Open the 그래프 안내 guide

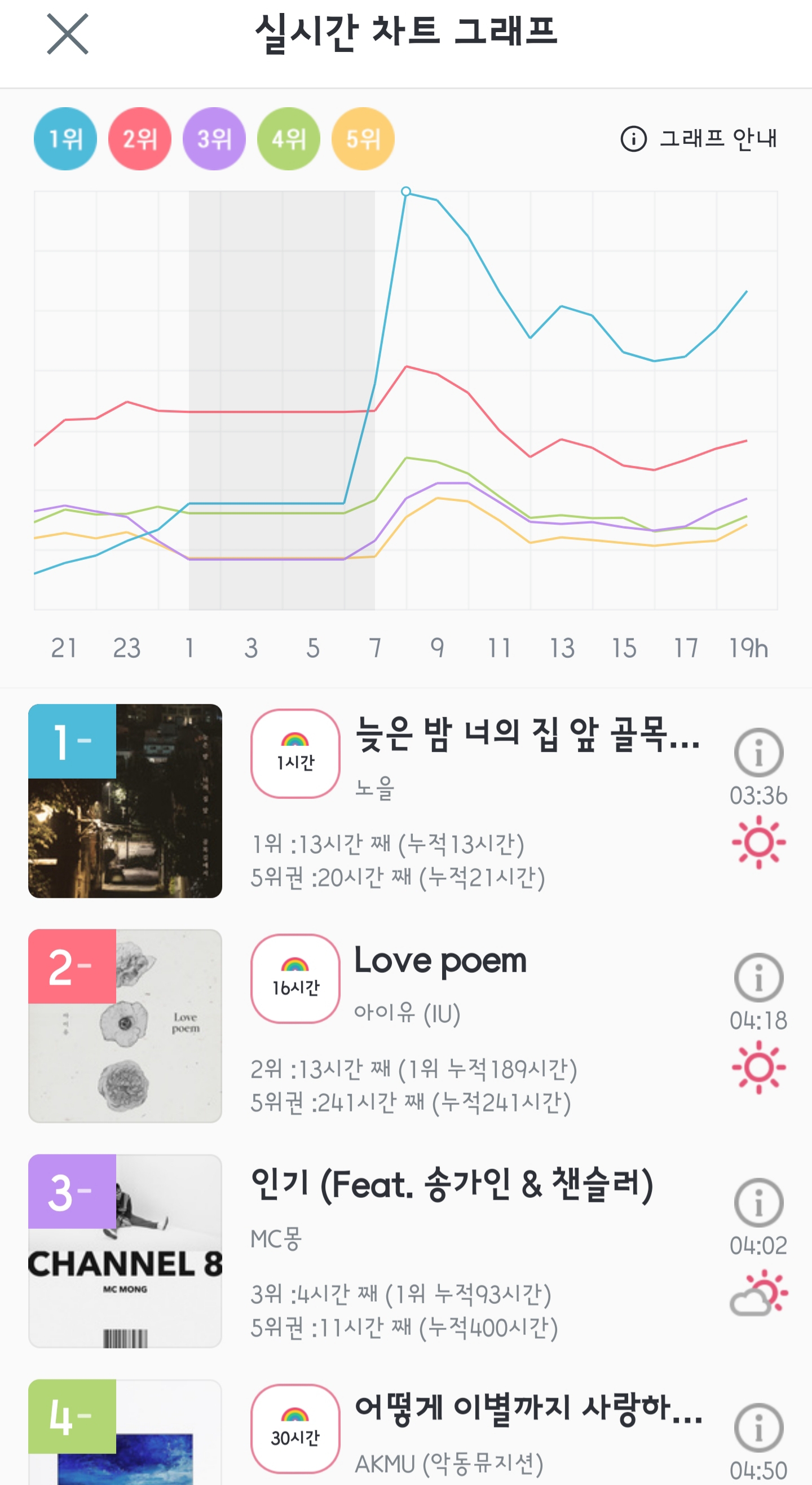[x=699, y=139]
